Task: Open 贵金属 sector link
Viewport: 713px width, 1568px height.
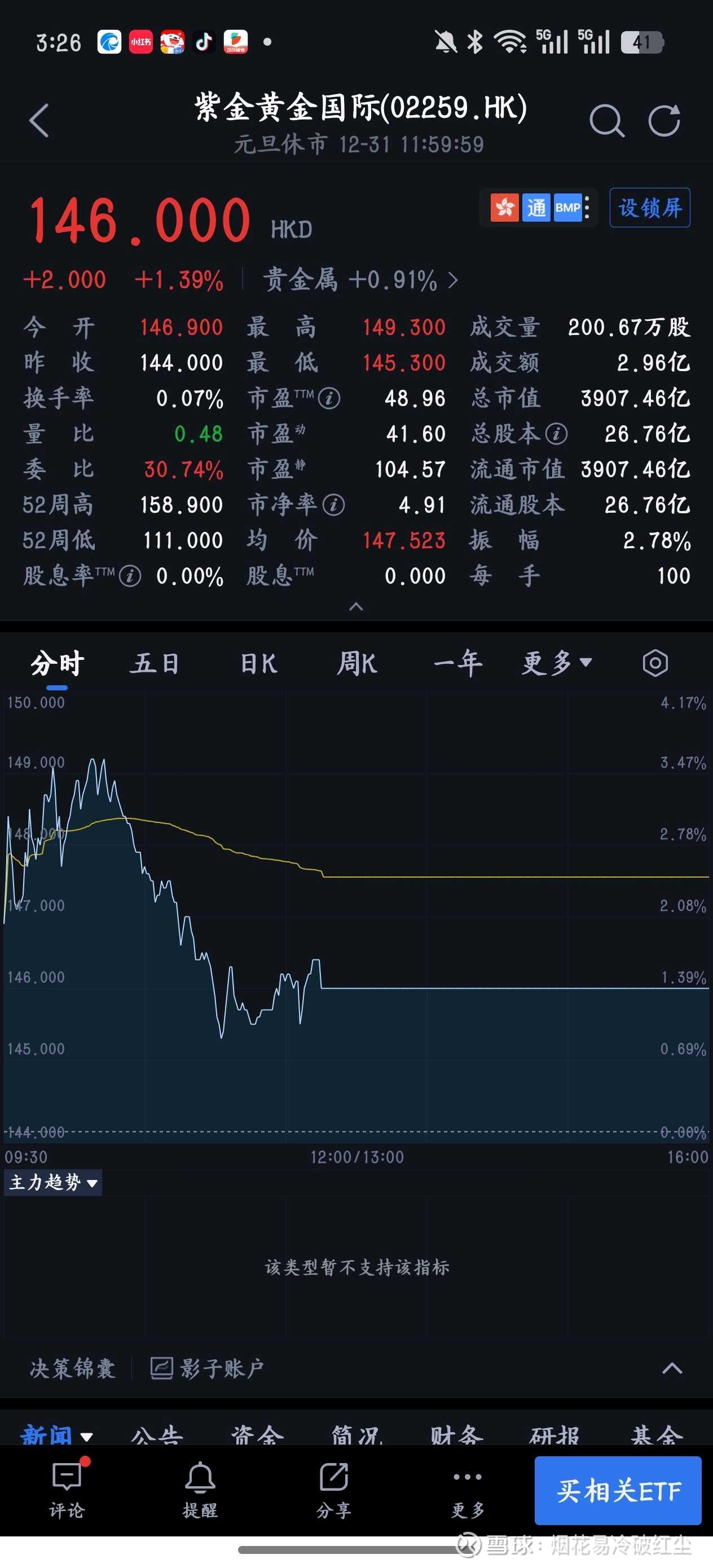Action: (360, 280)
